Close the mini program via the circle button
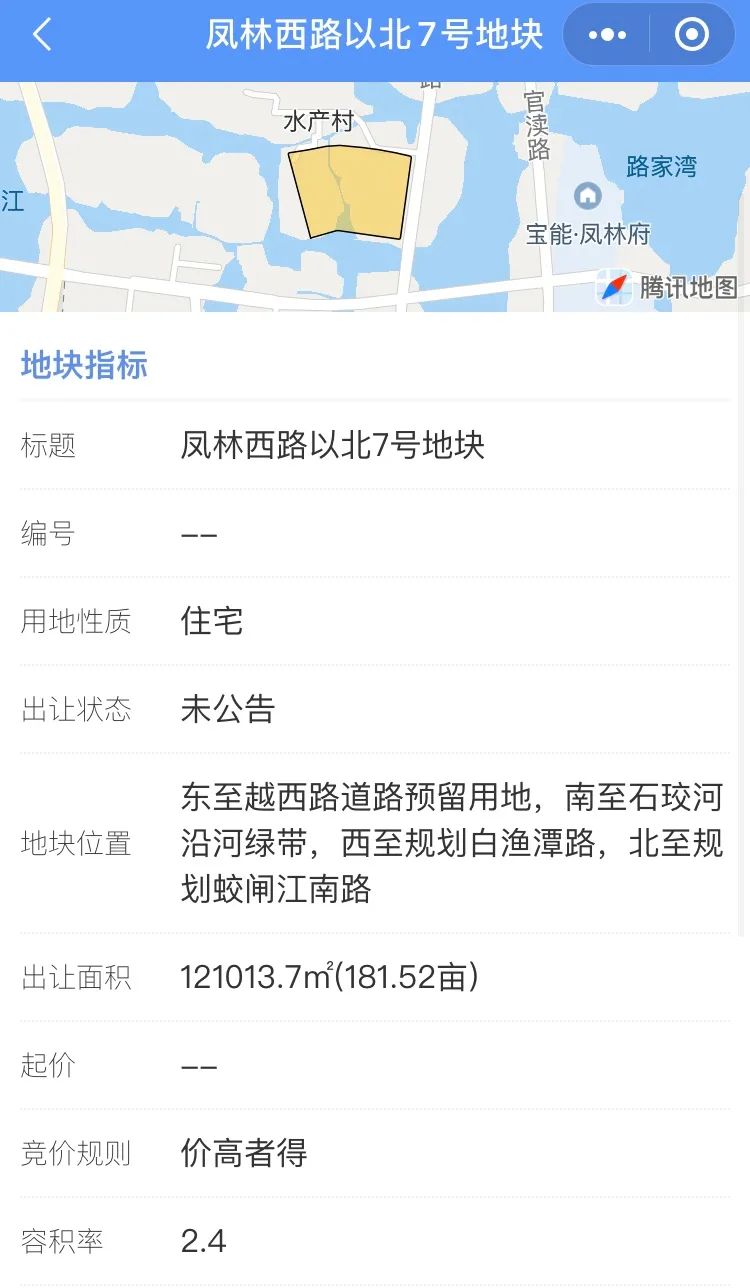The image size is (750, 1288). (x=692, y=36)
